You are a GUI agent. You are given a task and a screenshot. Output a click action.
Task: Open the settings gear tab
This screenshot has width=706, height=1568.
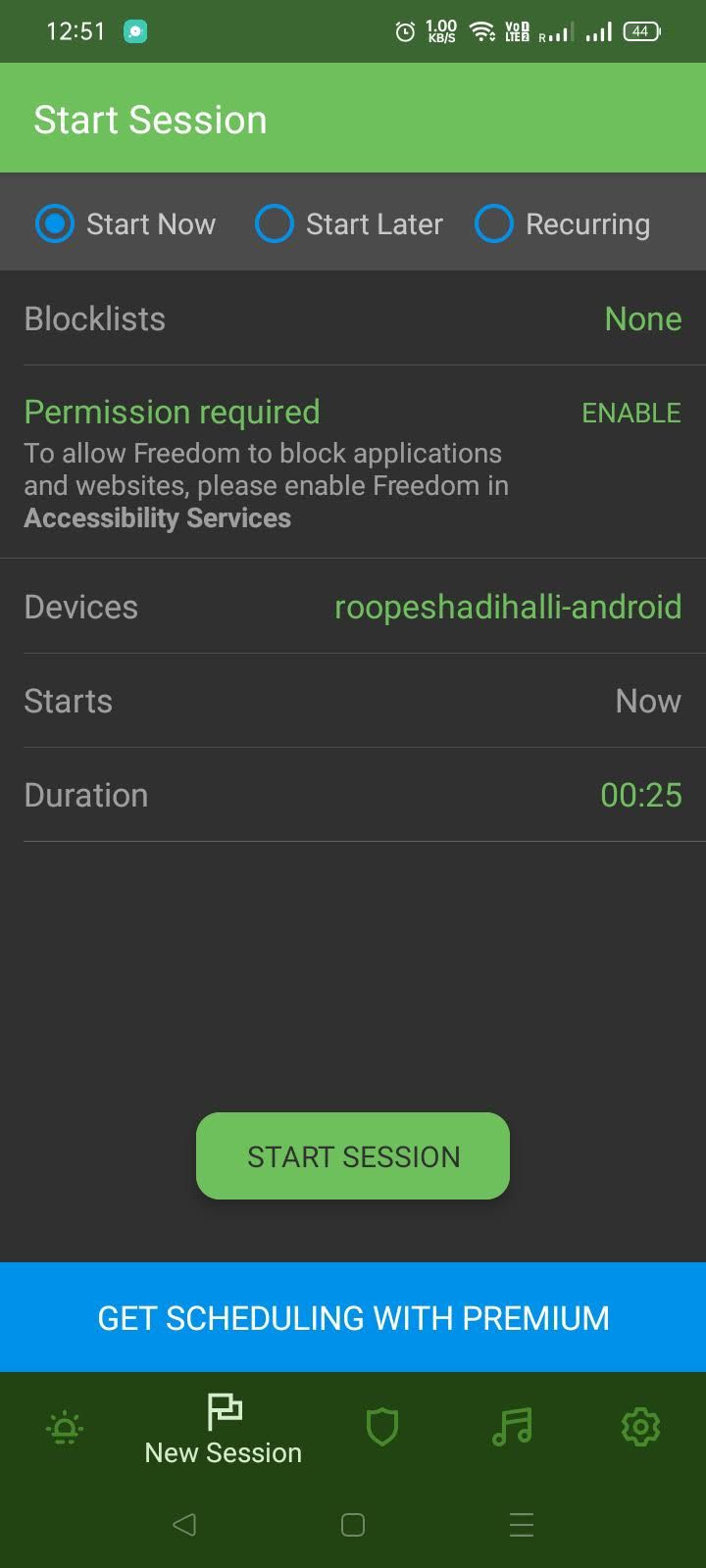(640, 1427)
